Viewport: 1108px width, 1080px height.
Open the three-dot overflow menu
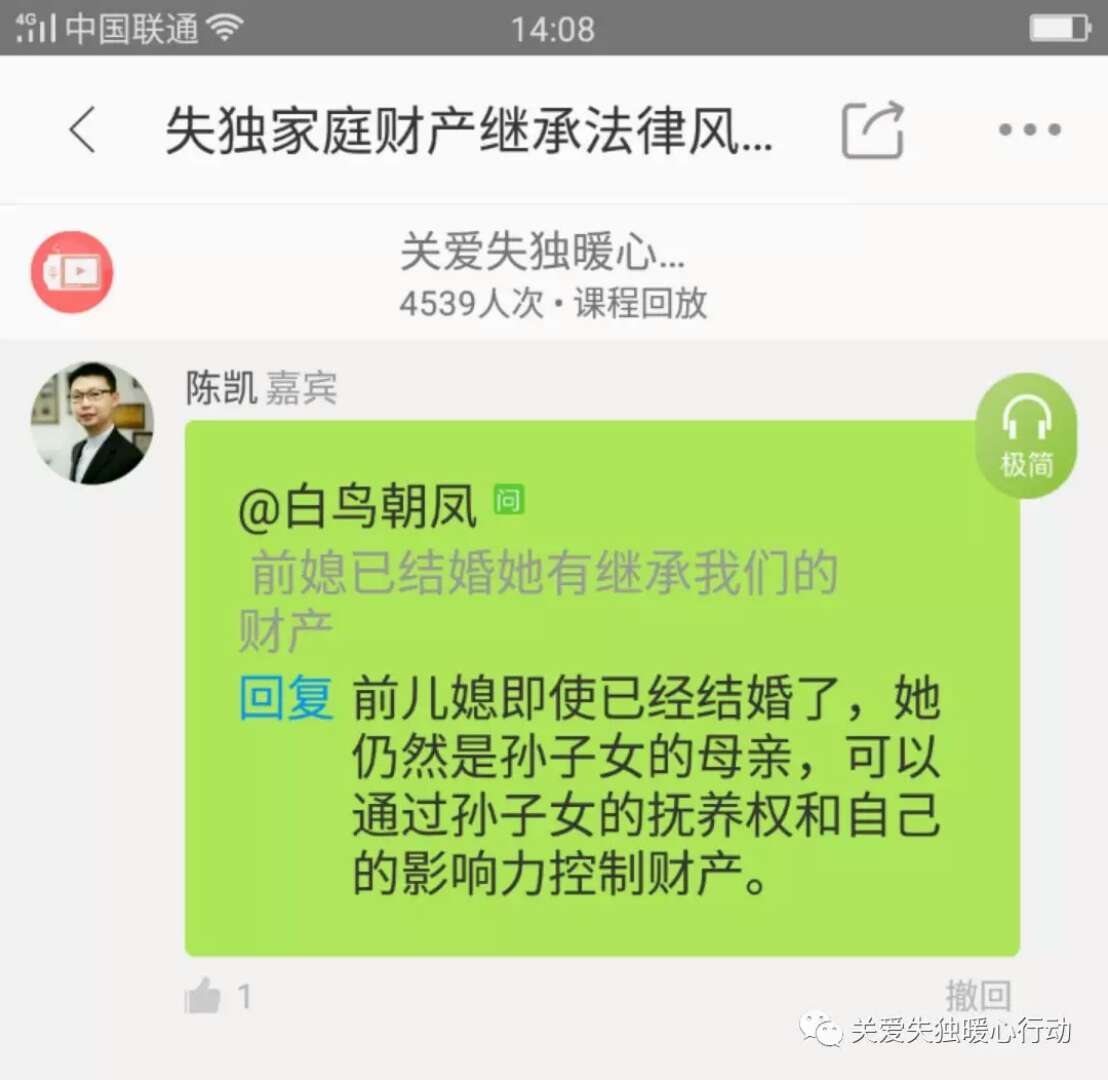1029,130
